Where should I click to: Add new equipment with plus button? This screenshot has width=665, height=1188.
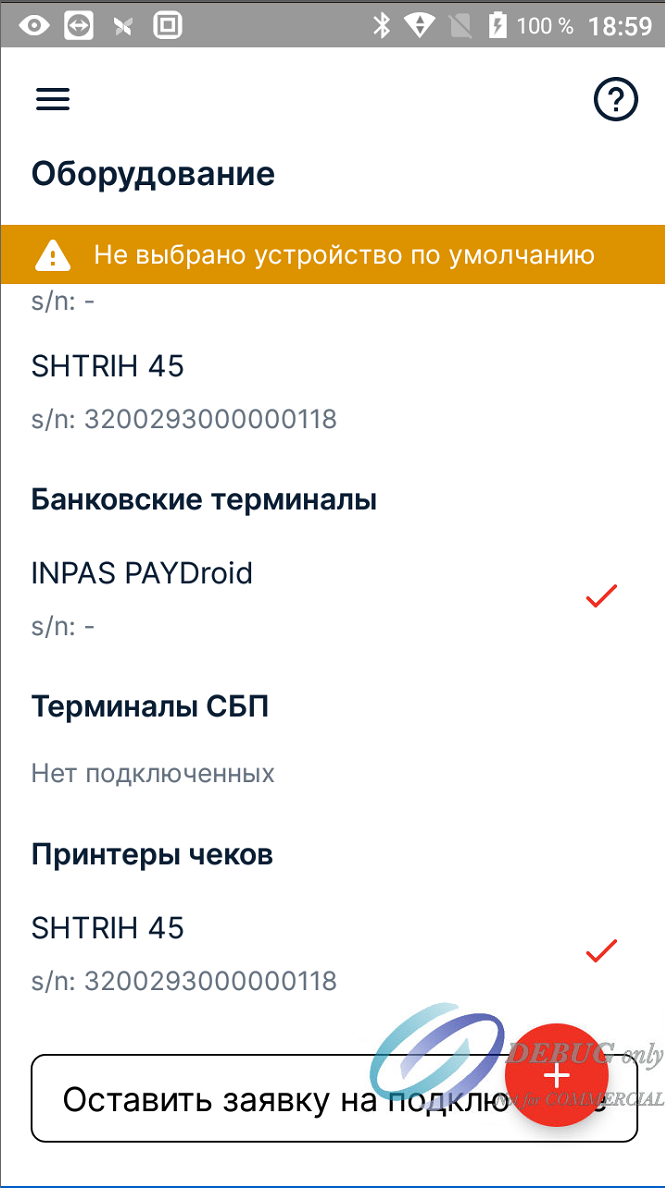pos(557,1076)
